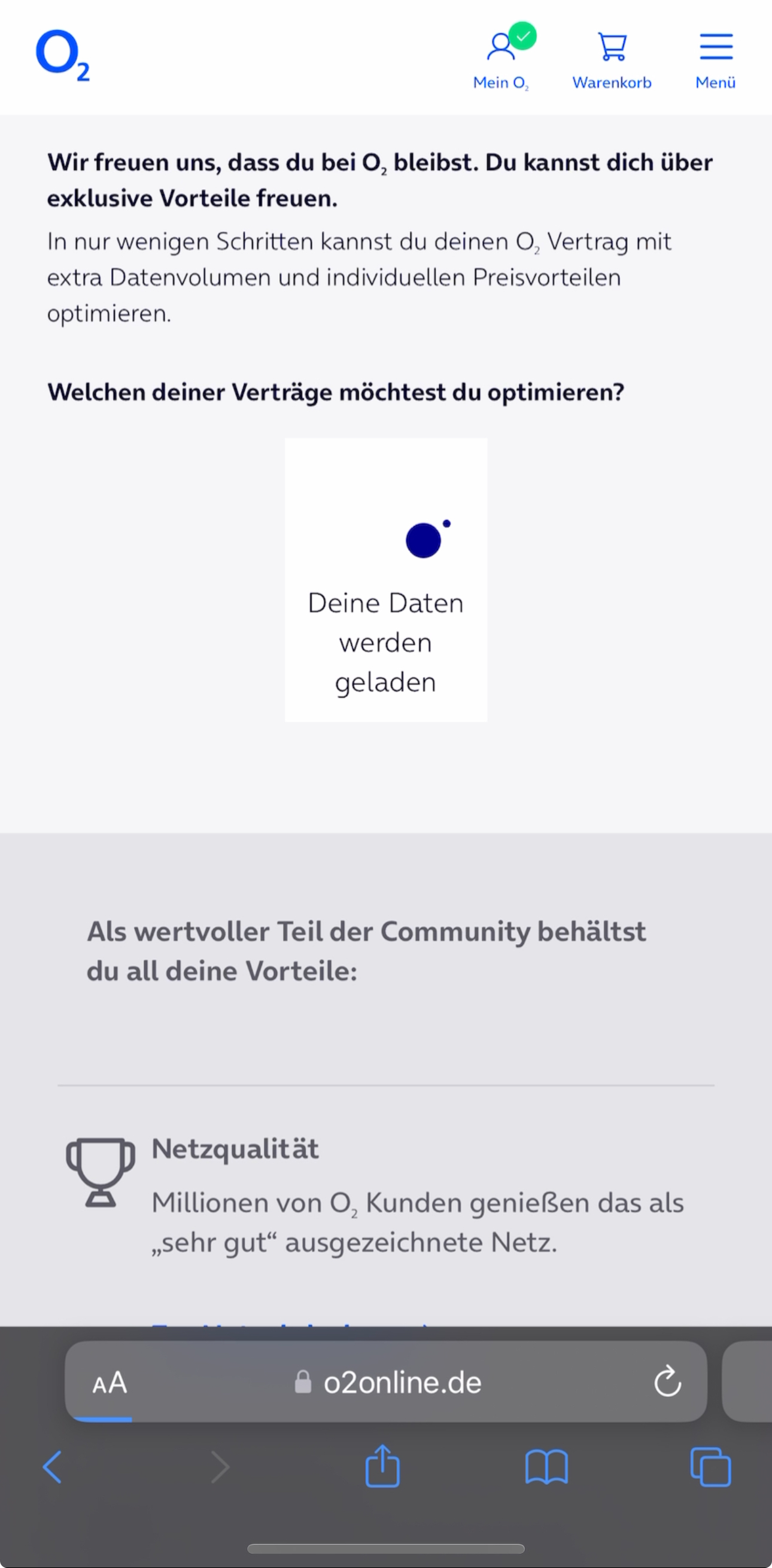Open Safari bookmarks
This screenshot has height=1568, width=772.
546,1467
